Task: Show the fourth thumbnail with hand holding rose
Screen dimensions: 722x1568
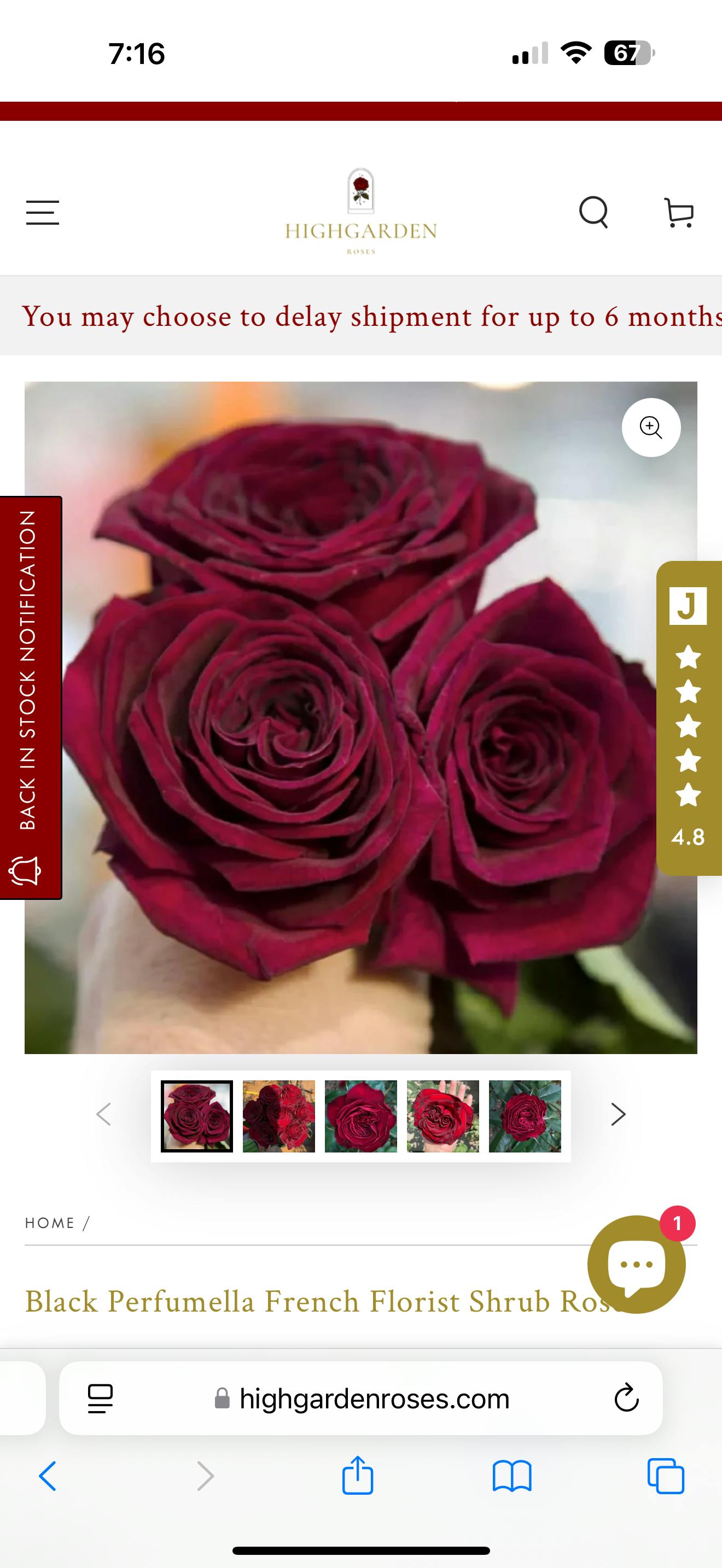Action: point(442,1116)
